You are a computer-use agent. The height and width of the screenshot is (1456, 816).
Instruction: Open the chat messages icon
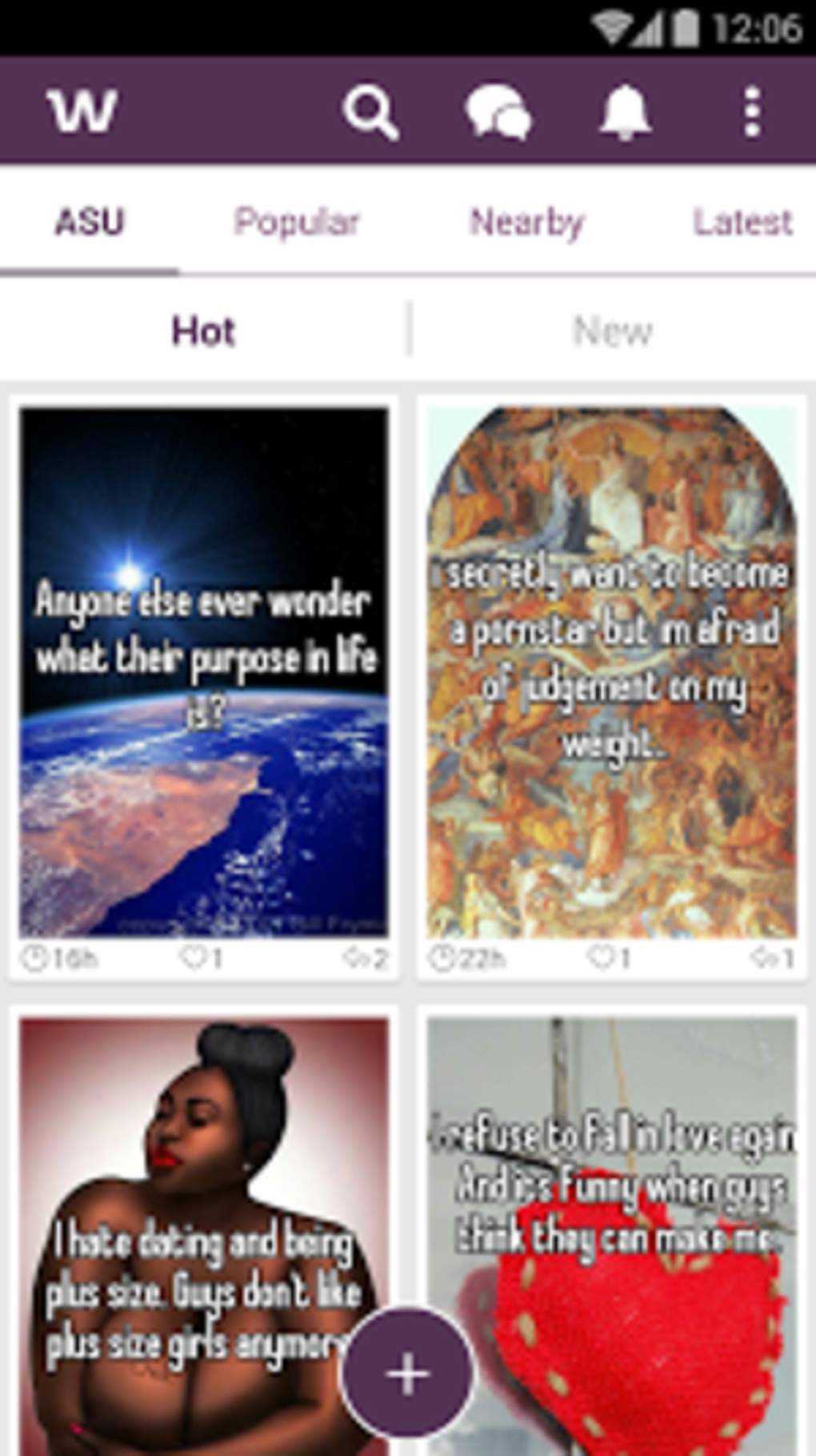(498, 112)
